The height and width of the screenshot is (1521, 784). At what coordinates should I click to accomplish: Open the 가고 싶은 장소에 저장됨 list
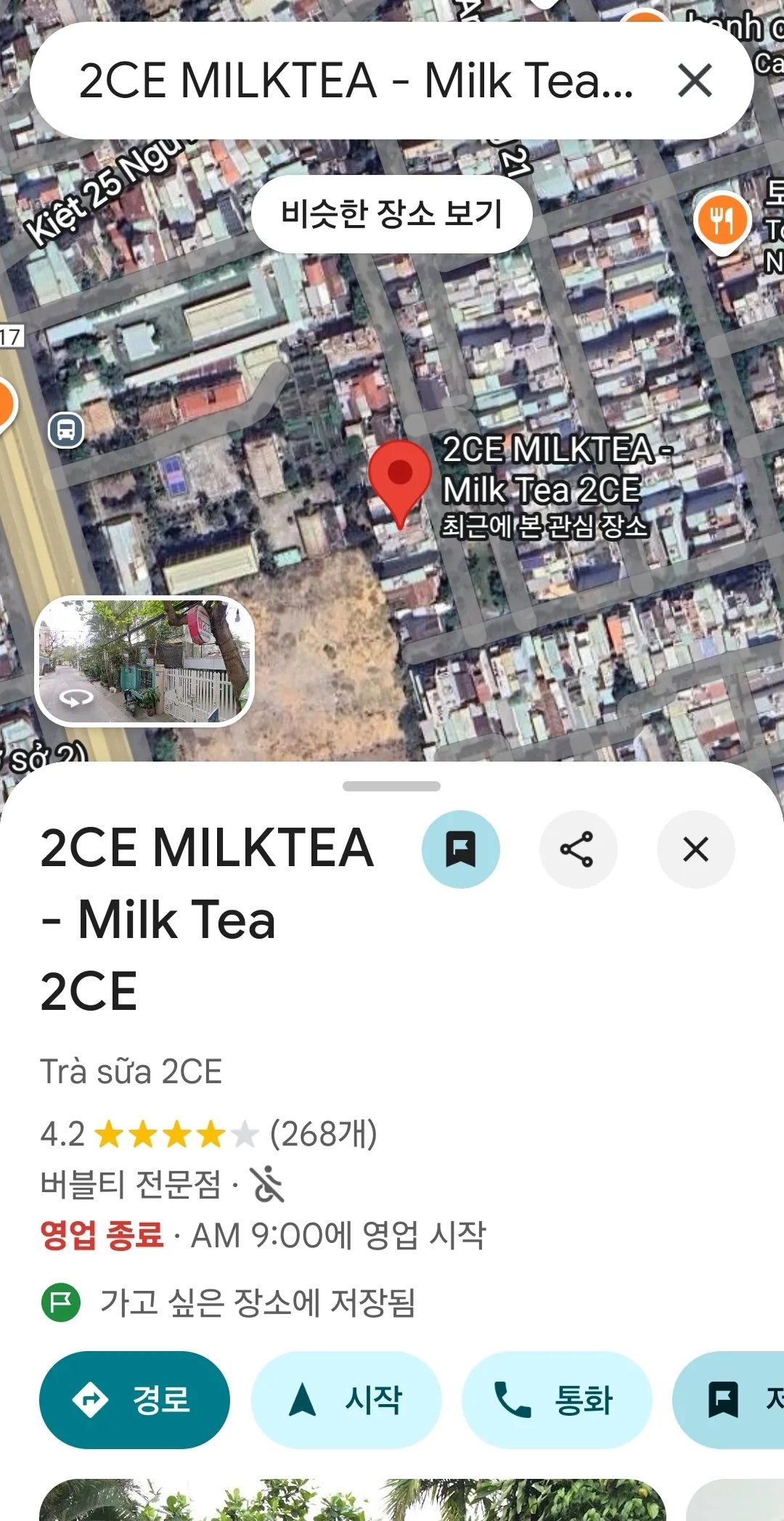(228, 1302)
